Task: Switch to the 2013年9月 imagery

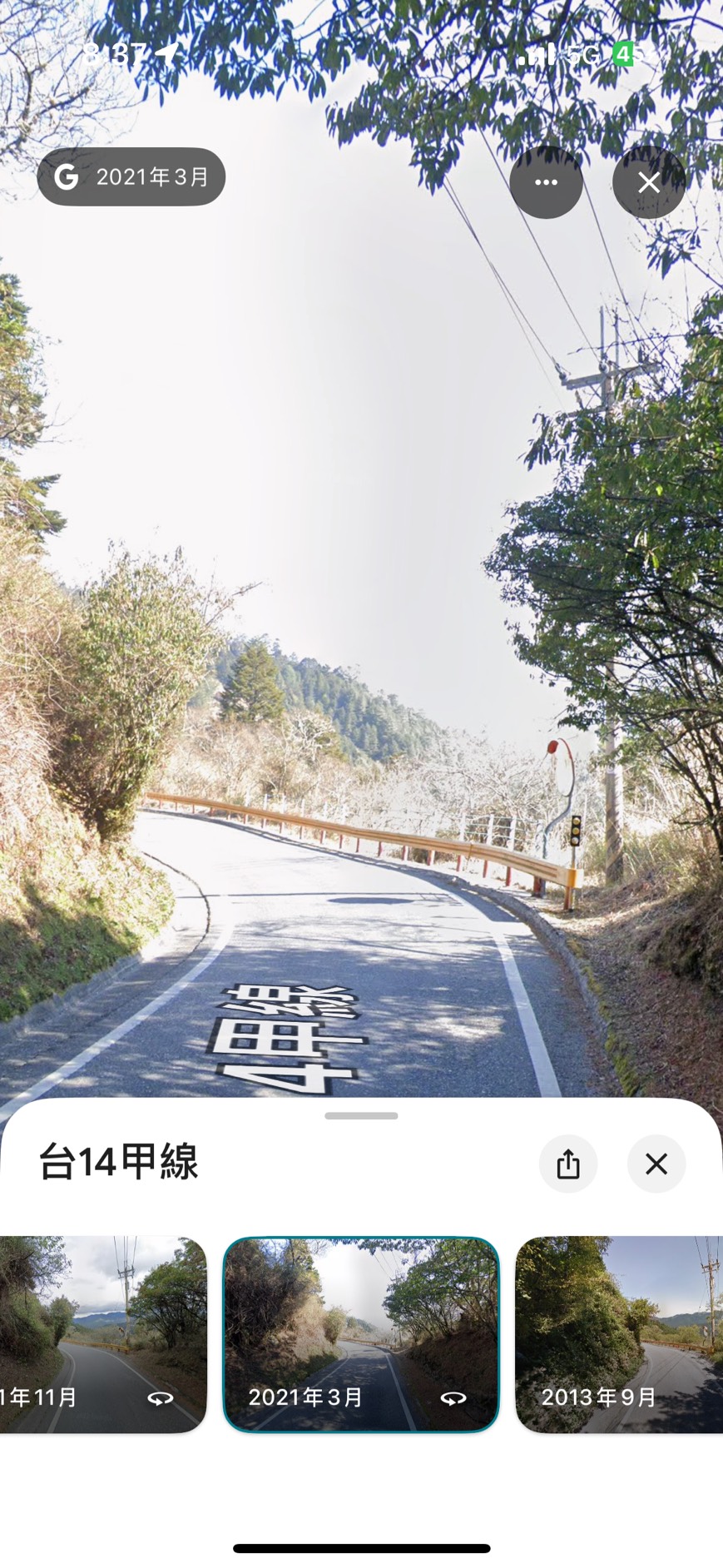Action: point(619,1334)
